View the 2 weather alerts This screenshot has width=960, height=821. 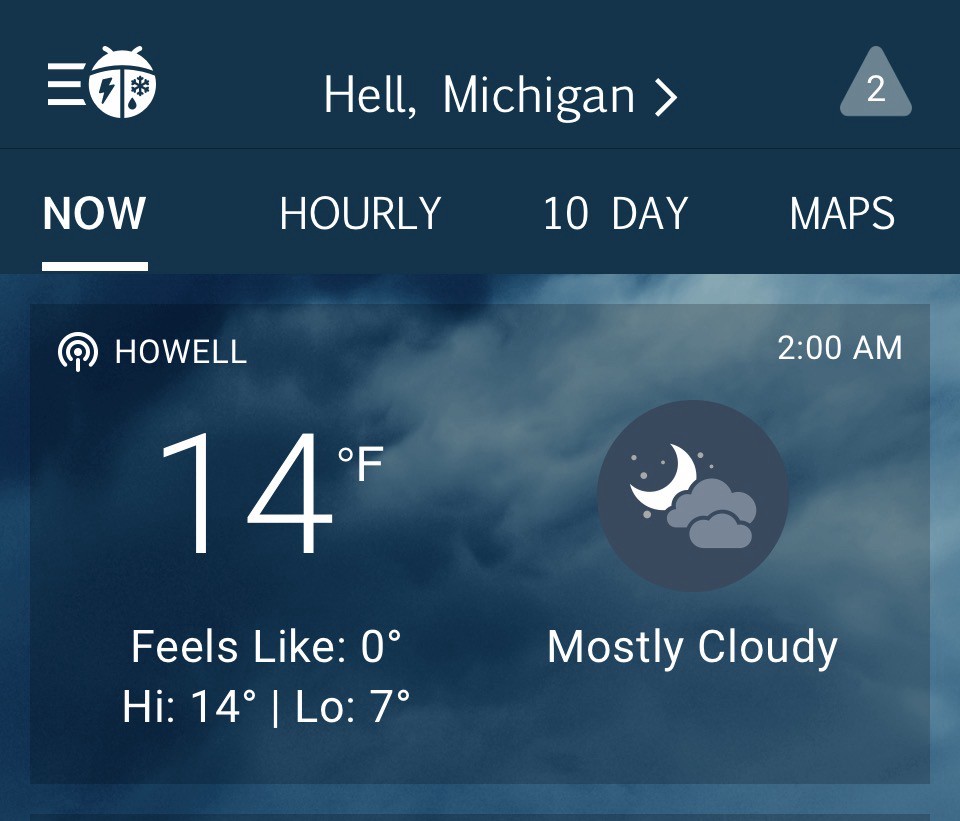tap(875, 86)
